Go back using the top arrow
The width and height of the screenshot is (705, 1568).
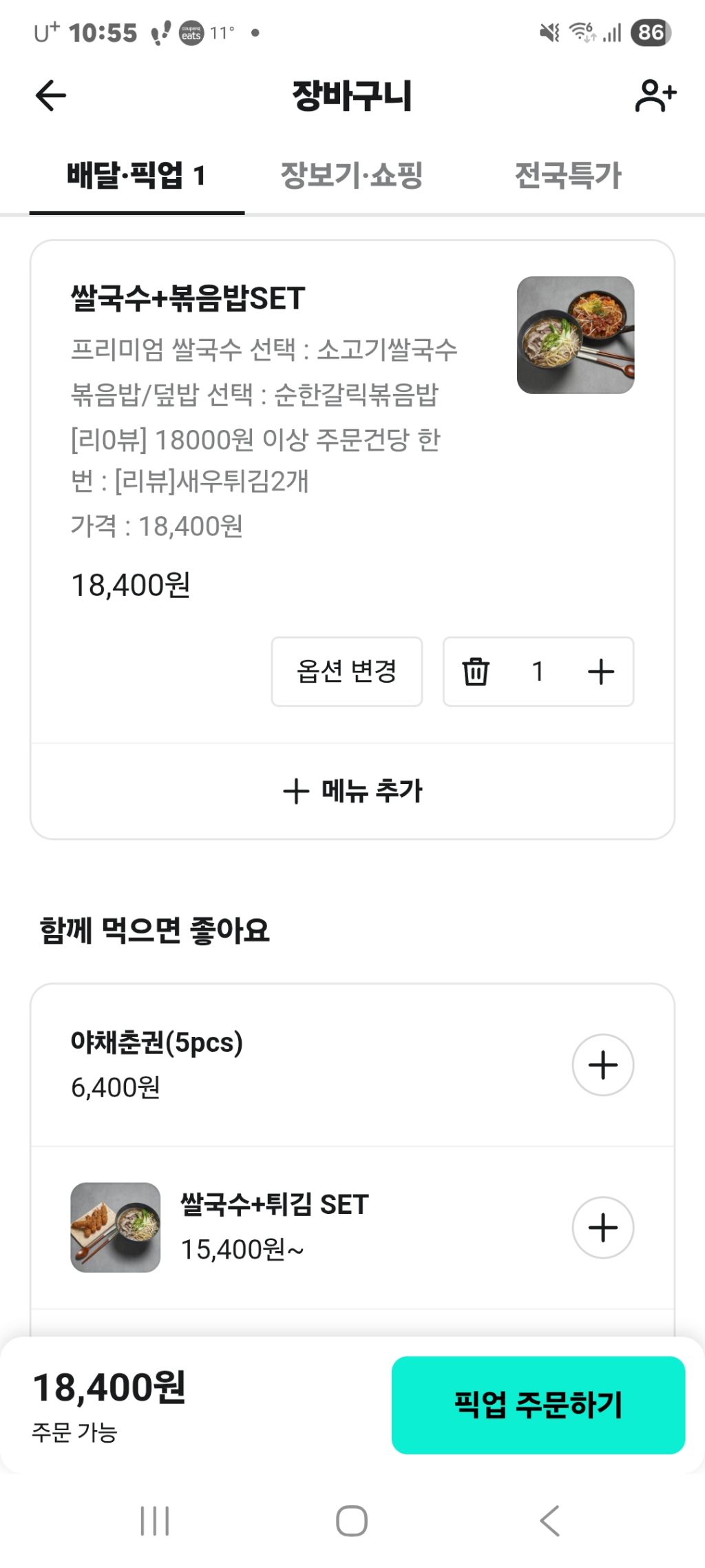pos(51,95)
